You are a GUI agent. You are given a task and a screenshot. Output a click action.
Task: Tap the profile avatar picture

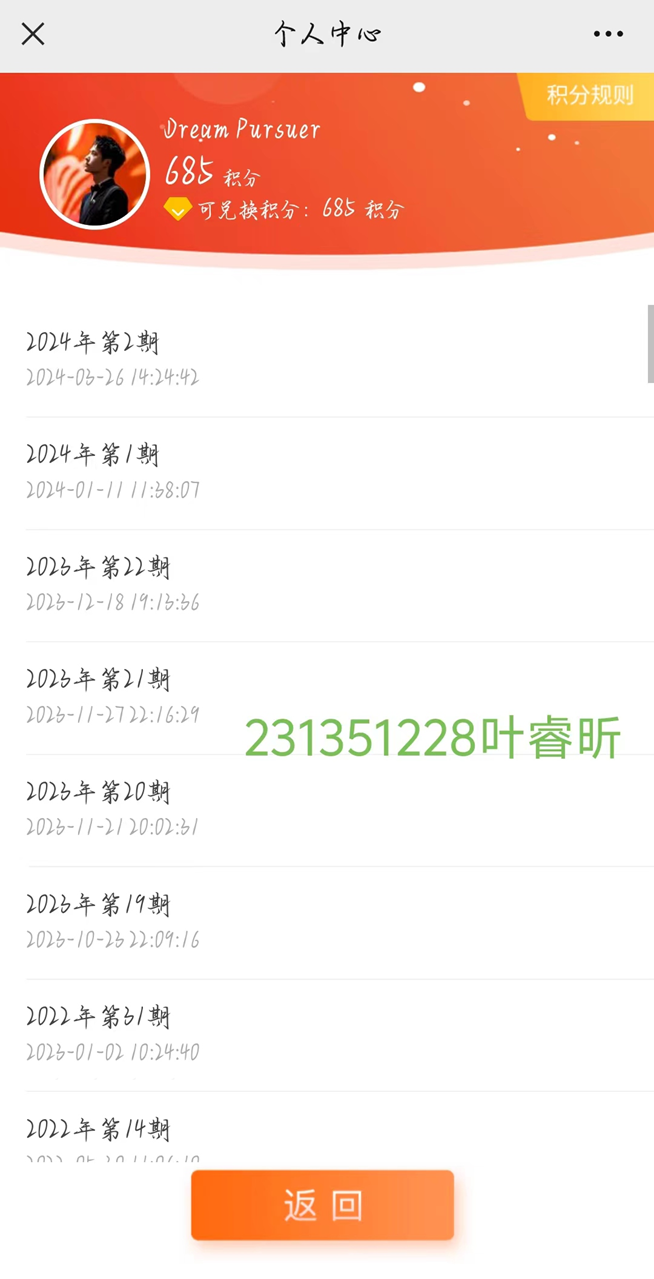coord(95,174)
